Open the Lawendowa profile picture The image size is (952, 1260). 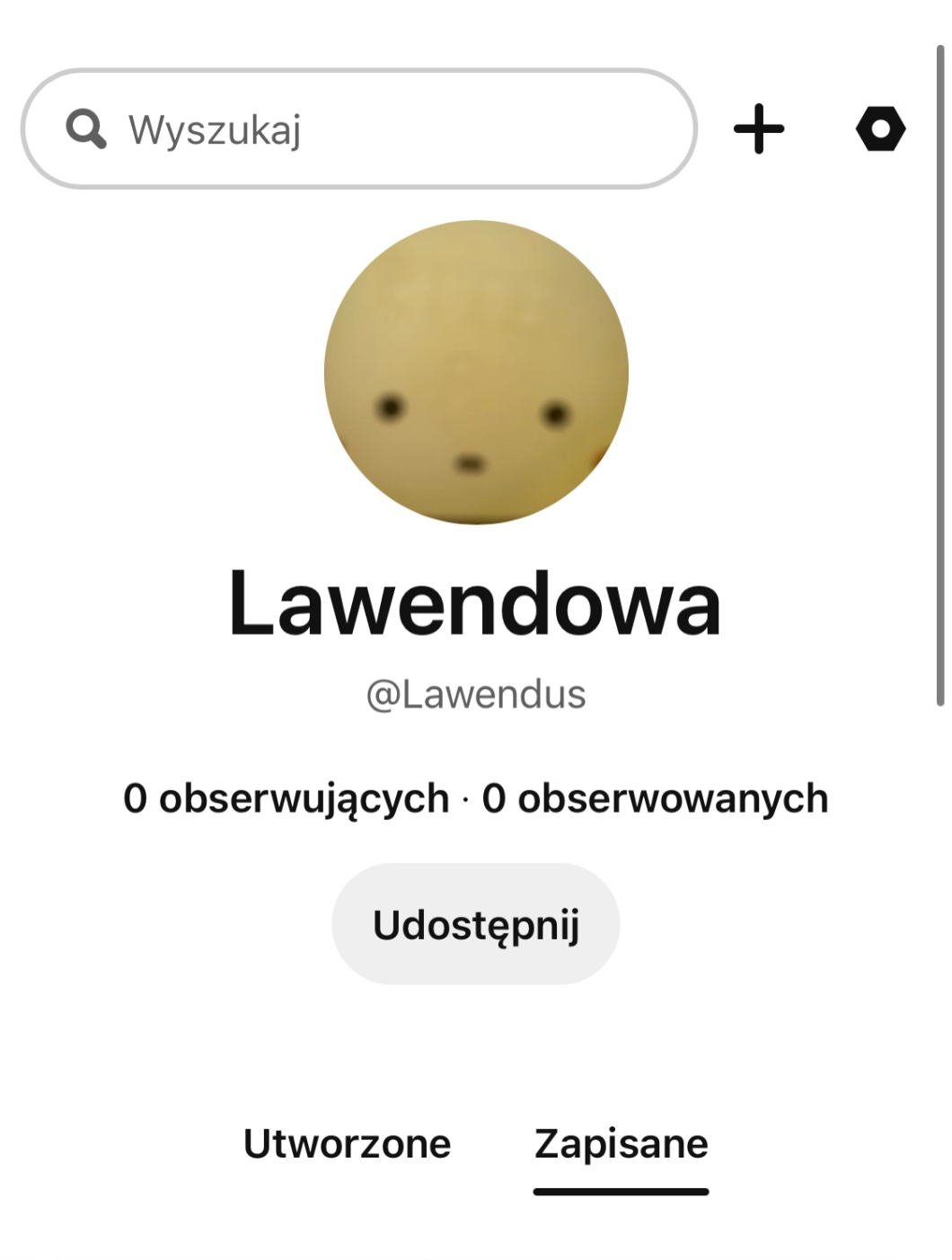pos(476,372)
